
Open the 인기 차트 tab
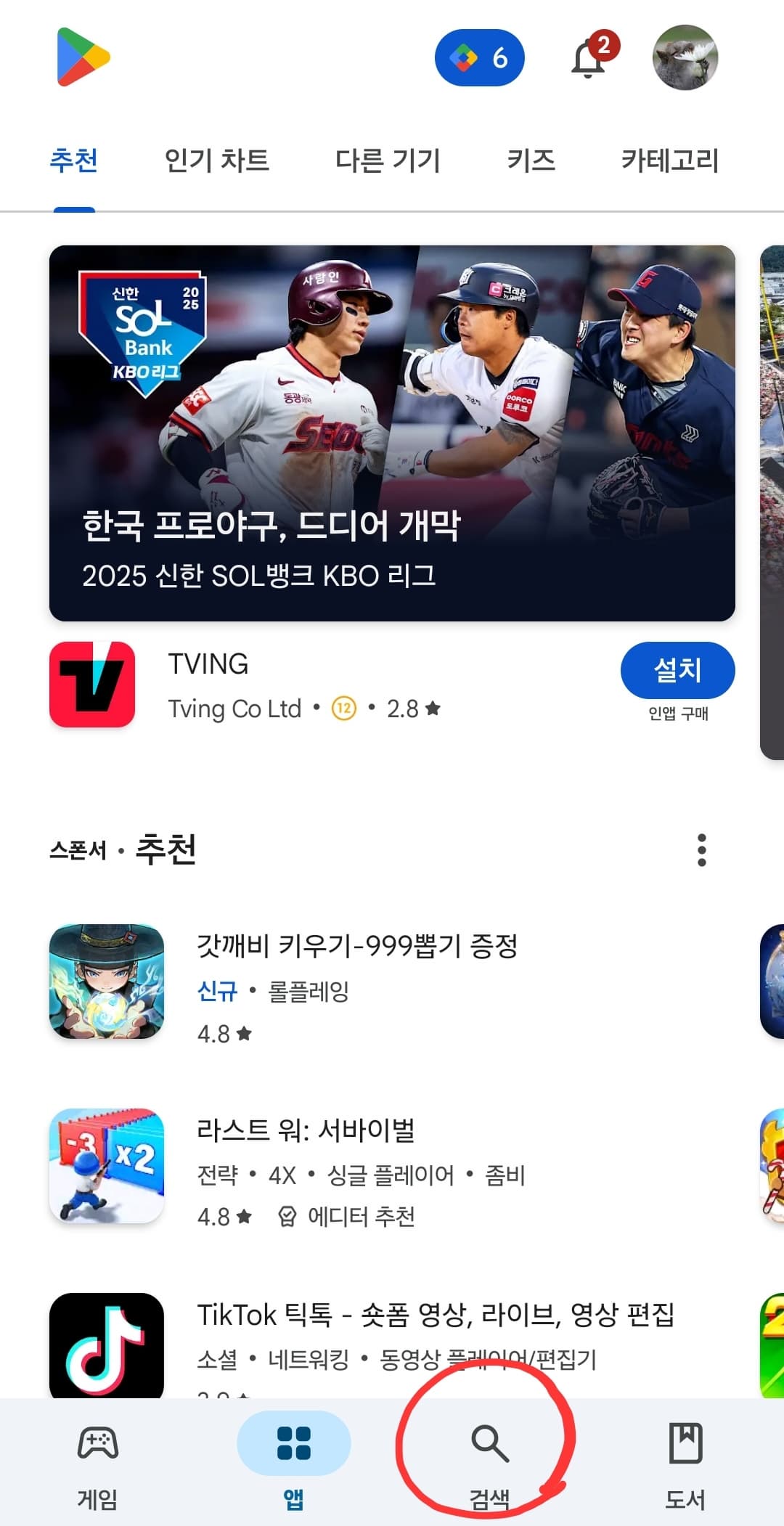pyautogui.click(x=217, y=160)
